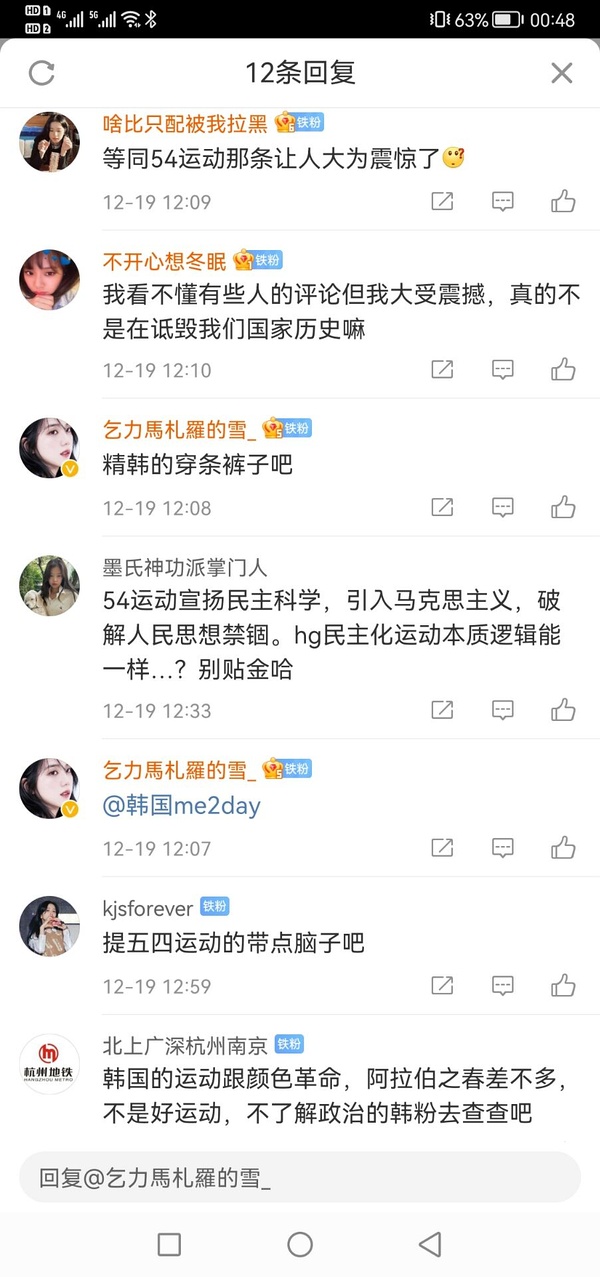Screen dimensions: 600x1277
Task: Tap the reply input field for 乞力馬札羅的雪_
Action: [x=300, y=1178]
